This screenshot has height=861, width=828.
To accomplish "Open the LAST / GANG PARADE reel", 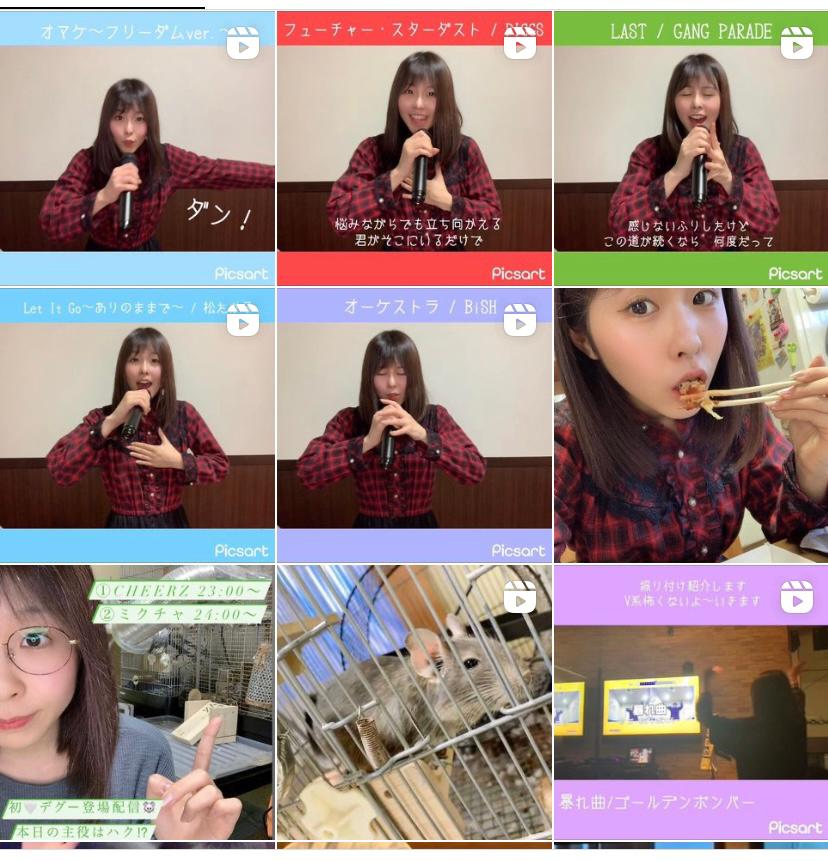I will [691, 148].
